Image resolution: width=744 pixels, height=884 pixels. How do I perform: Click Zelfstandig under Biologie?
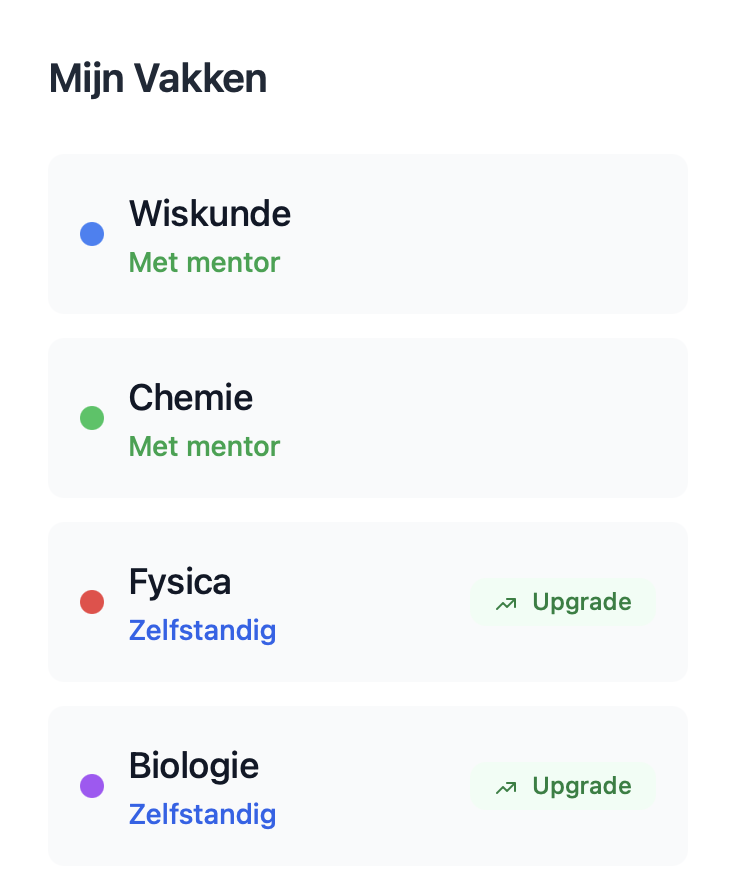[202, 814]
